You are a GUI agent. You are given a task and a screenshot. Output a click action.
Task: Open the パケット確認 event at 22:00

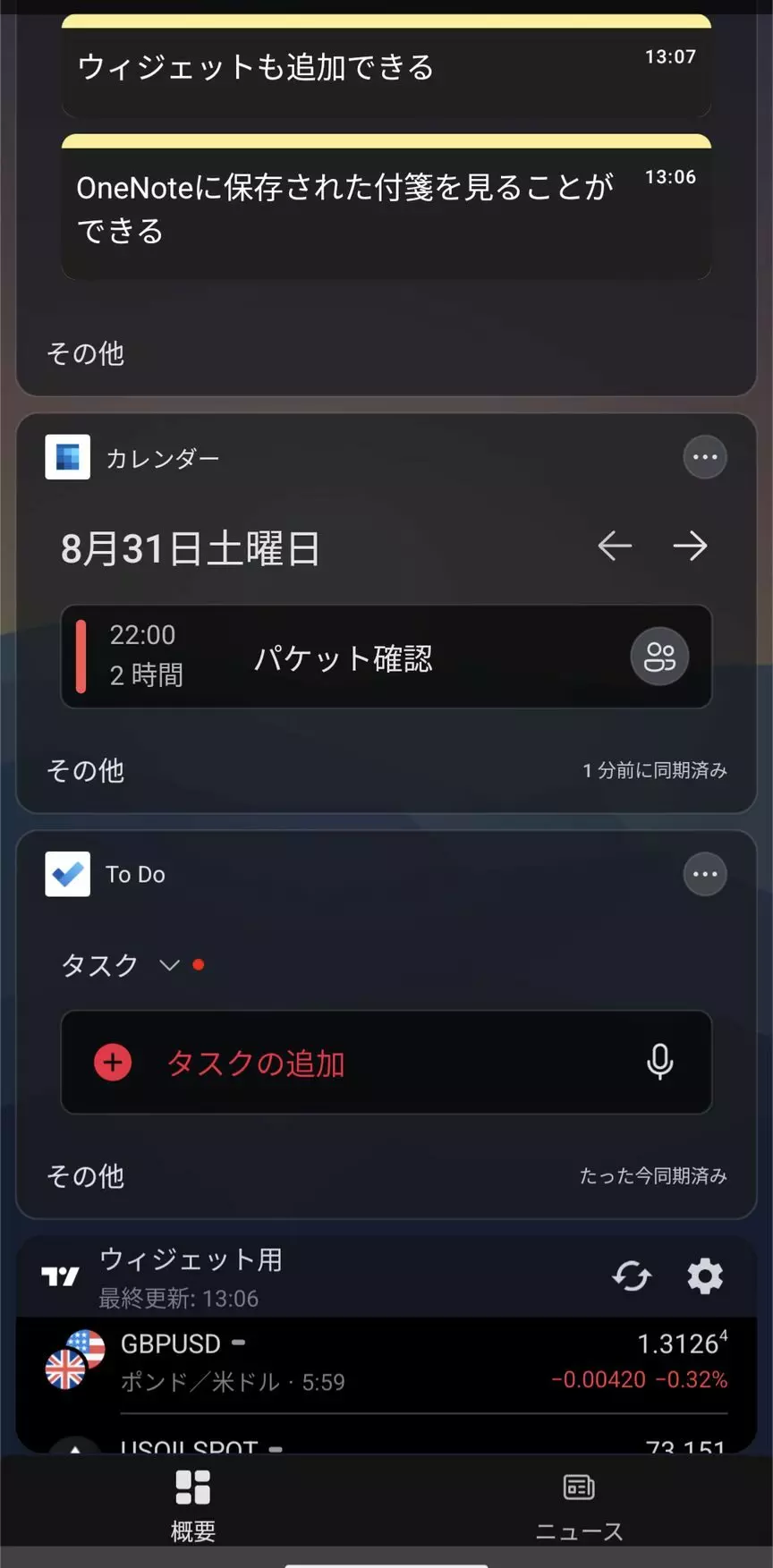tap(386, 657)
